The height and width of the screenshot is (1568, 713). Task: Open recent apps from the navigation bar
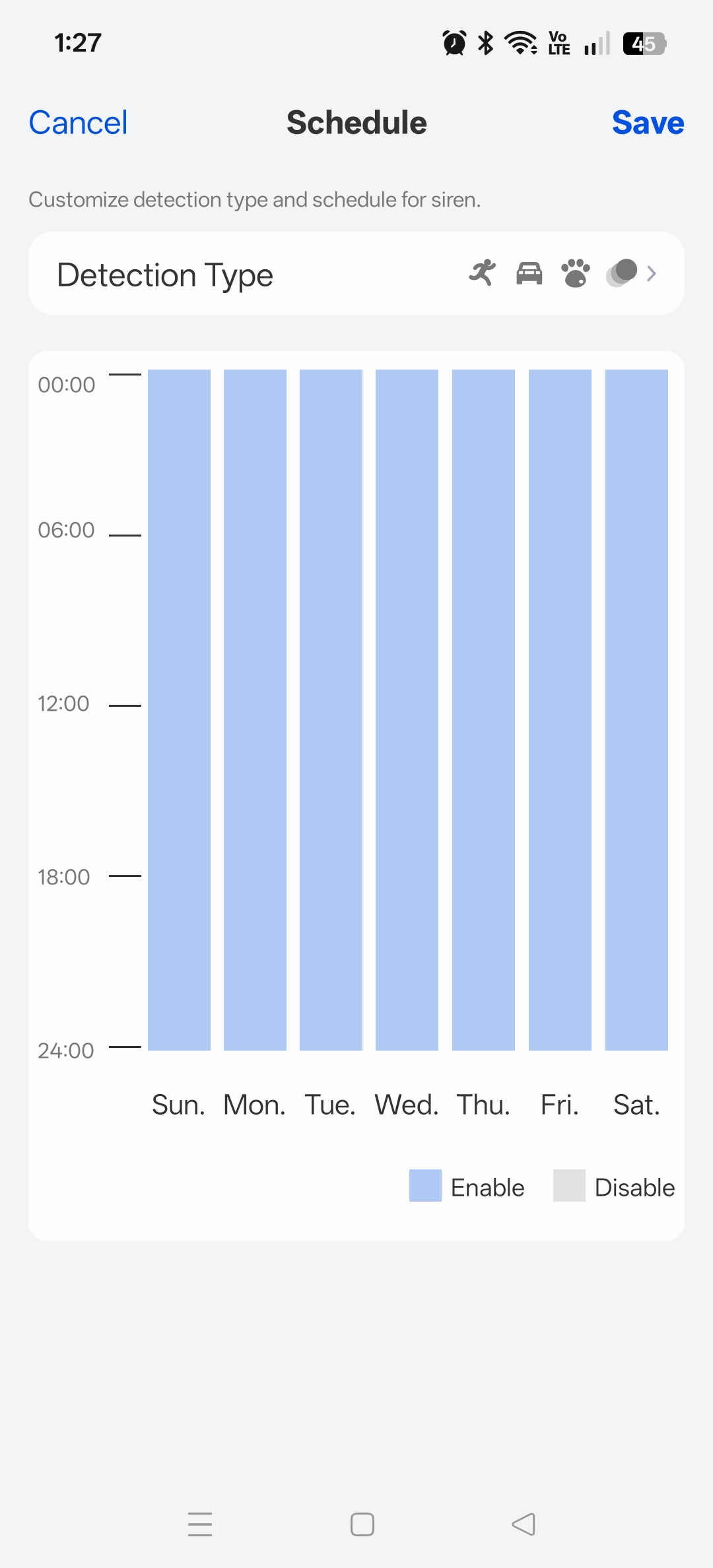(200, 1524)
